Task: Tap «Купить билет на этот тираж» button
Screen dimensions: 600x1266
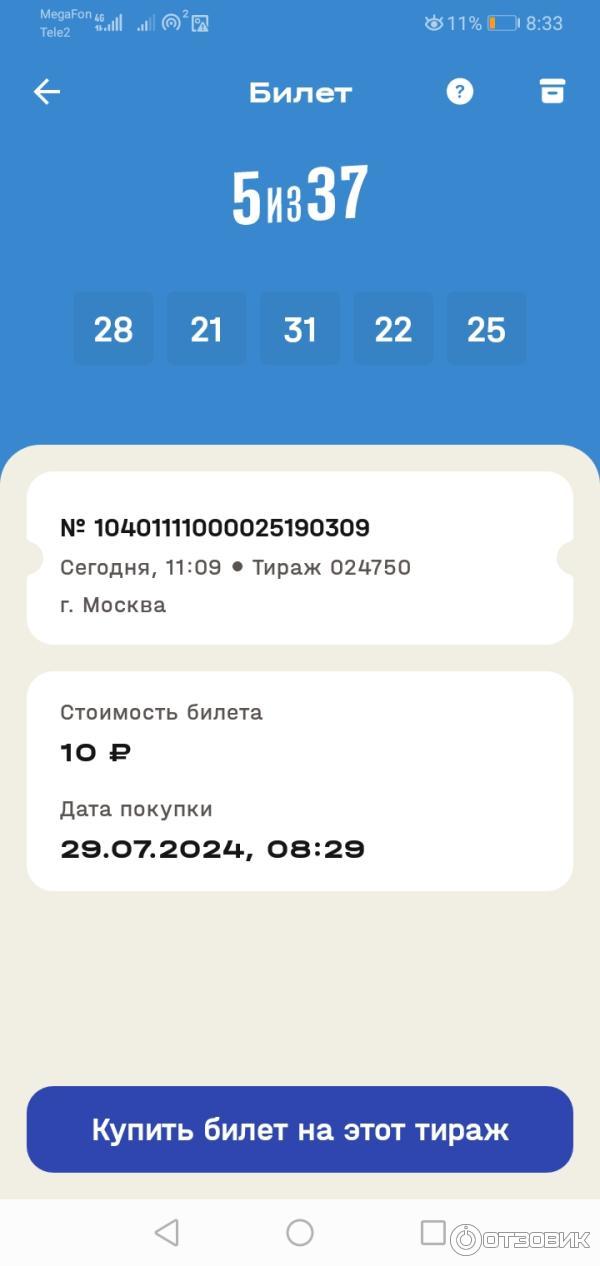Action: click(300, 1129)
